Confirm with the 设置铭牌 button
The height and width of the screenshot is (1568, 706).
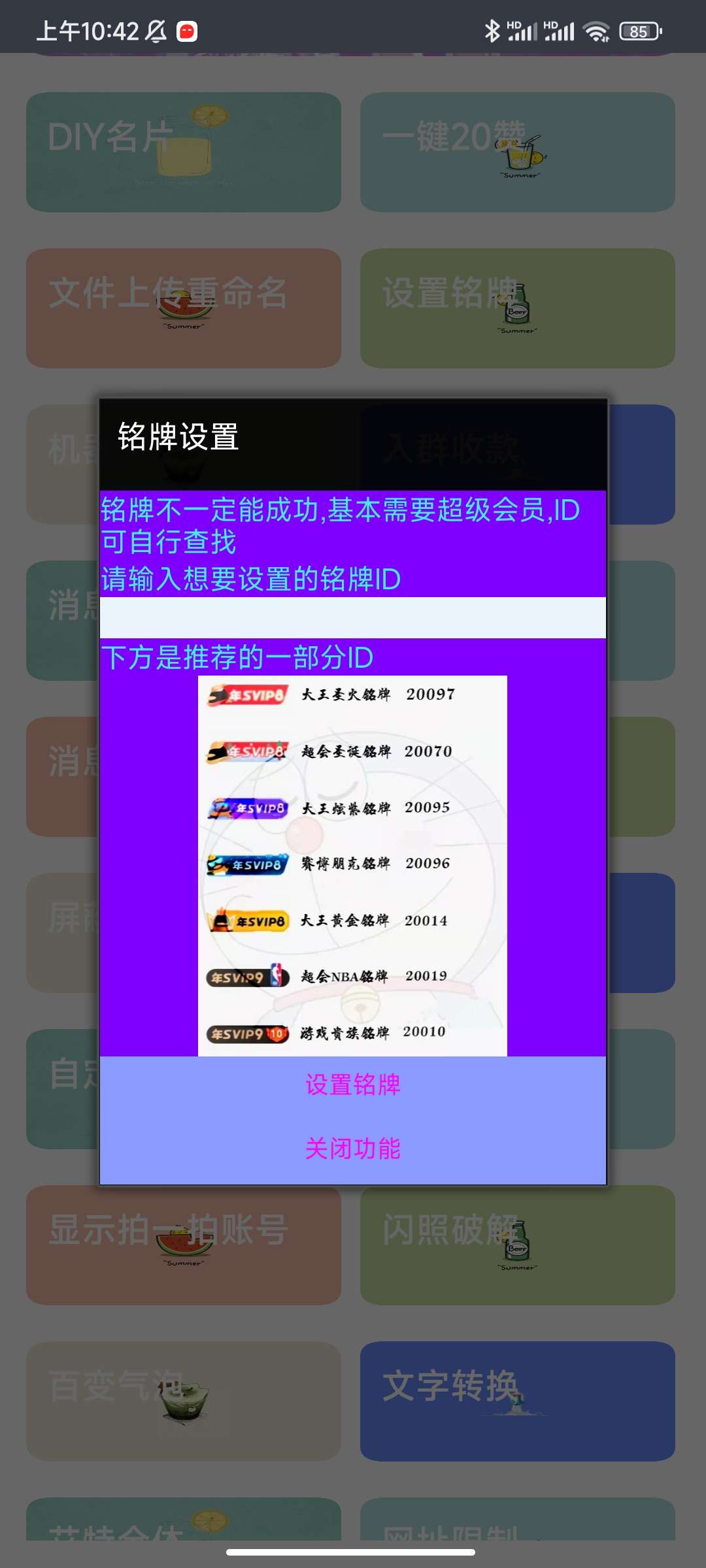click(353, 1085)
